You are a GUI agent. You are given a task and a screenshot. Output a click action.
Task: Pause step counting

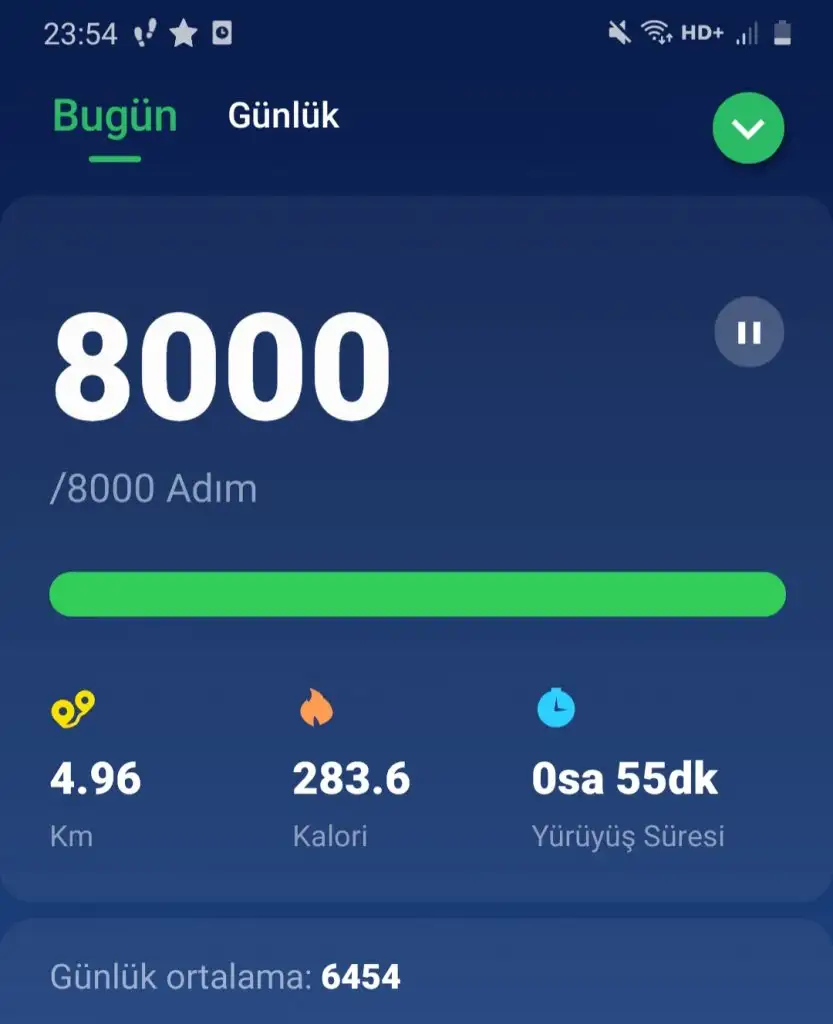pos(749,332)
